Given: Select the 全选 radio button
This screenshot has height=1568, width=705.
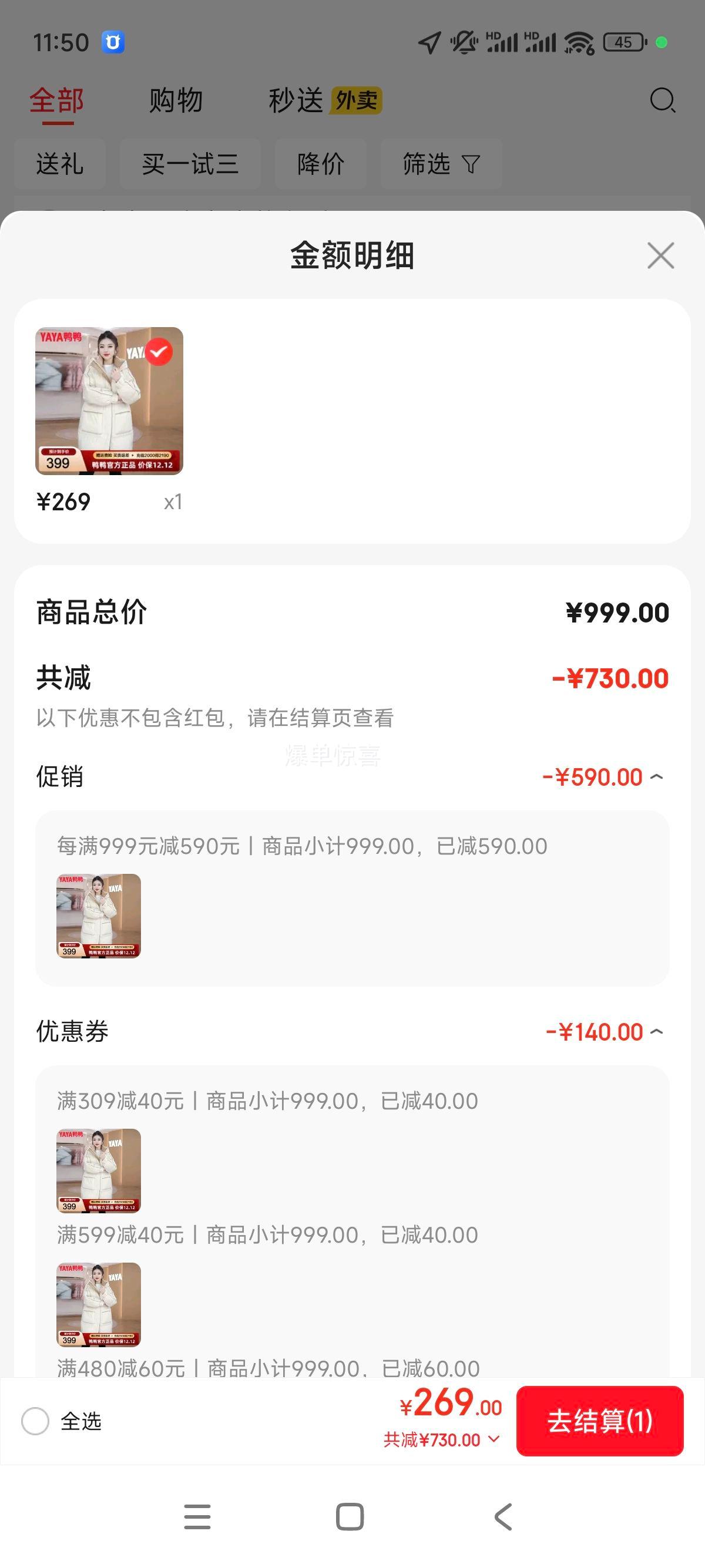Looking at the screenshot, I should click(x=35, y=1421).
